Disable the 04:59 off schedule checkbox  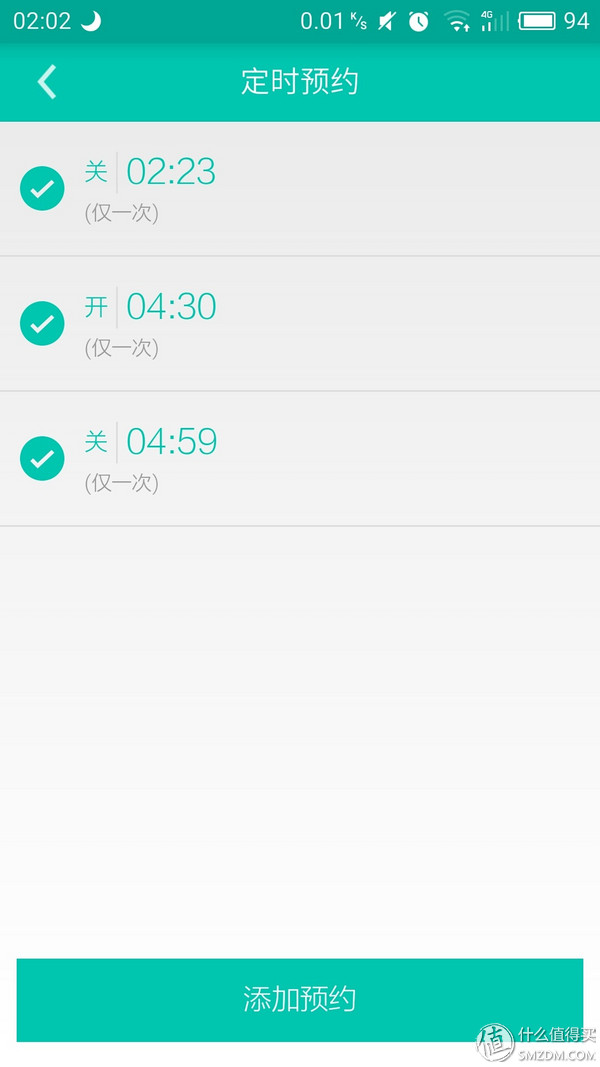pyautogui.click(x=42, y=458)
